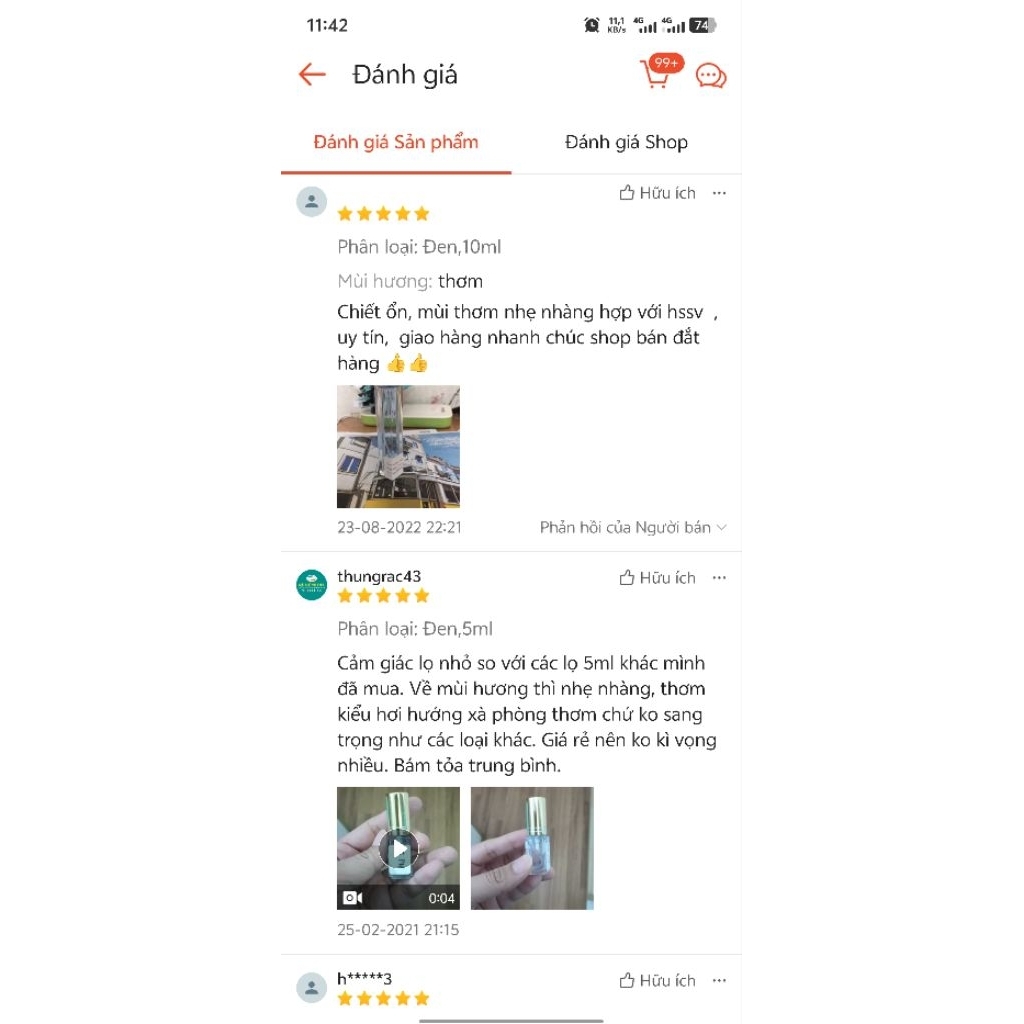Open more options on thungrac43's review
This screenshot has width=1024, height=1024.
[x=719, y=578]
